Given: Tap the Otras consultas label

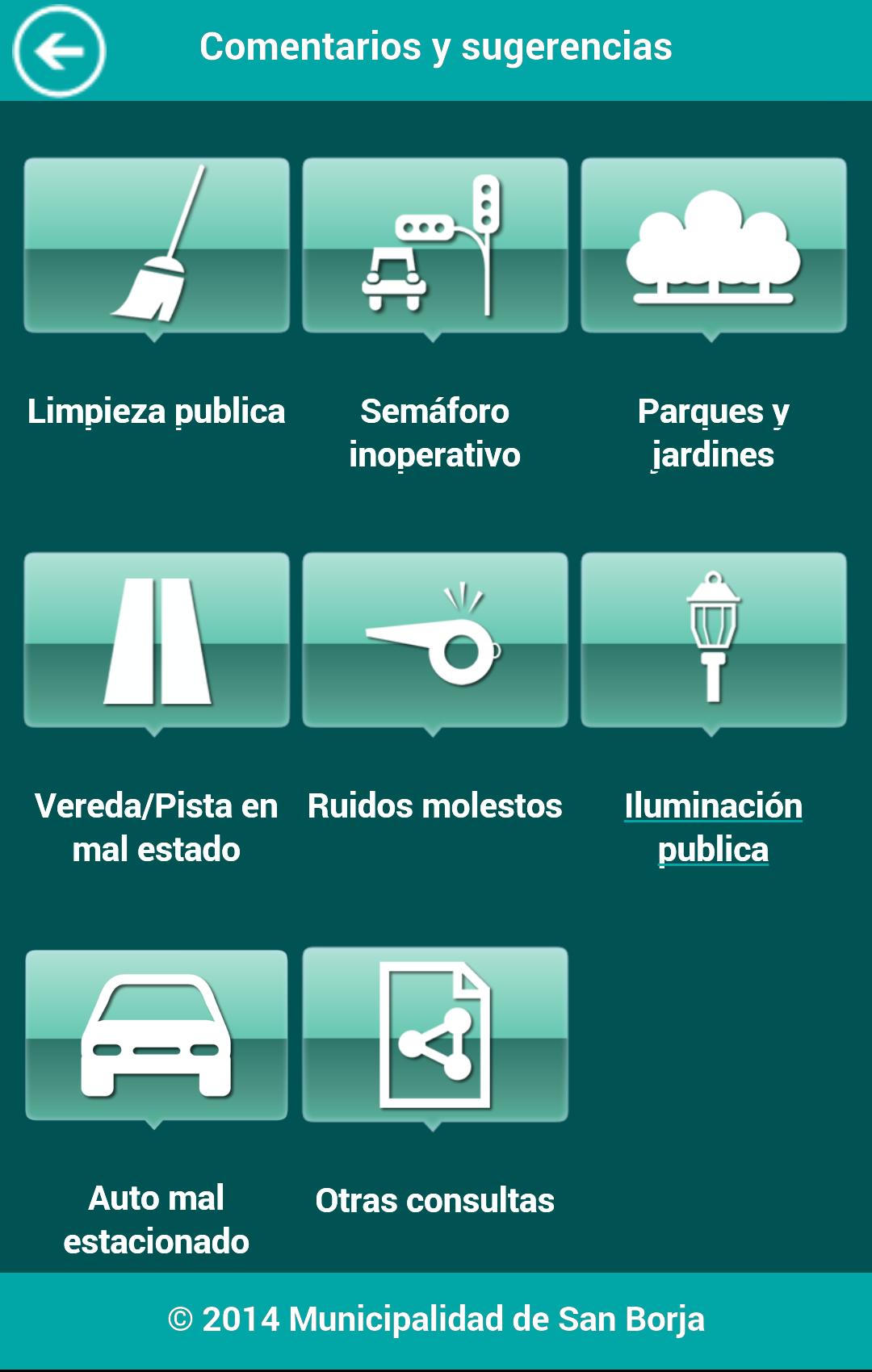Looking at the screenshot, I should coord(436,1200).
